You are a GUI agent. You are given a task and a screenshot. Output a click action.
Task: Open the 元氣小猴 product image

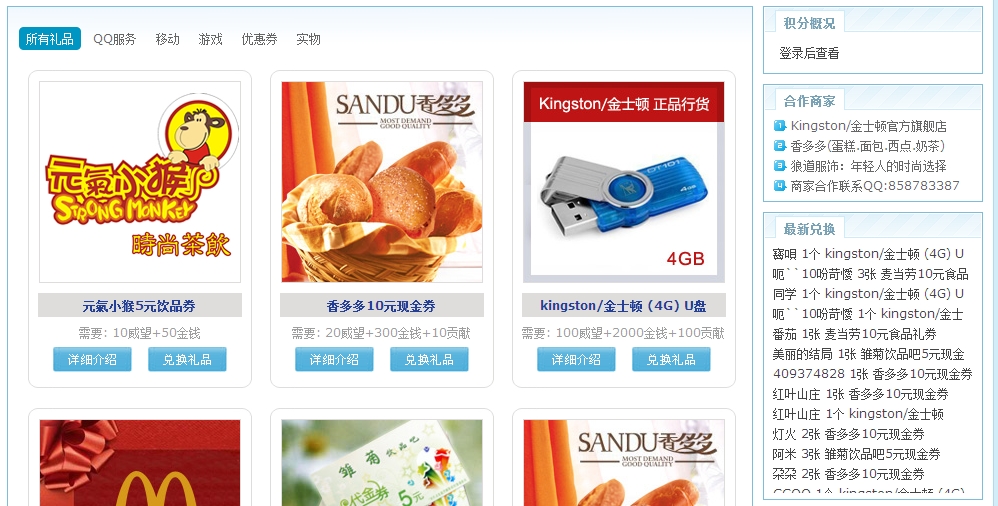point(140,182)
